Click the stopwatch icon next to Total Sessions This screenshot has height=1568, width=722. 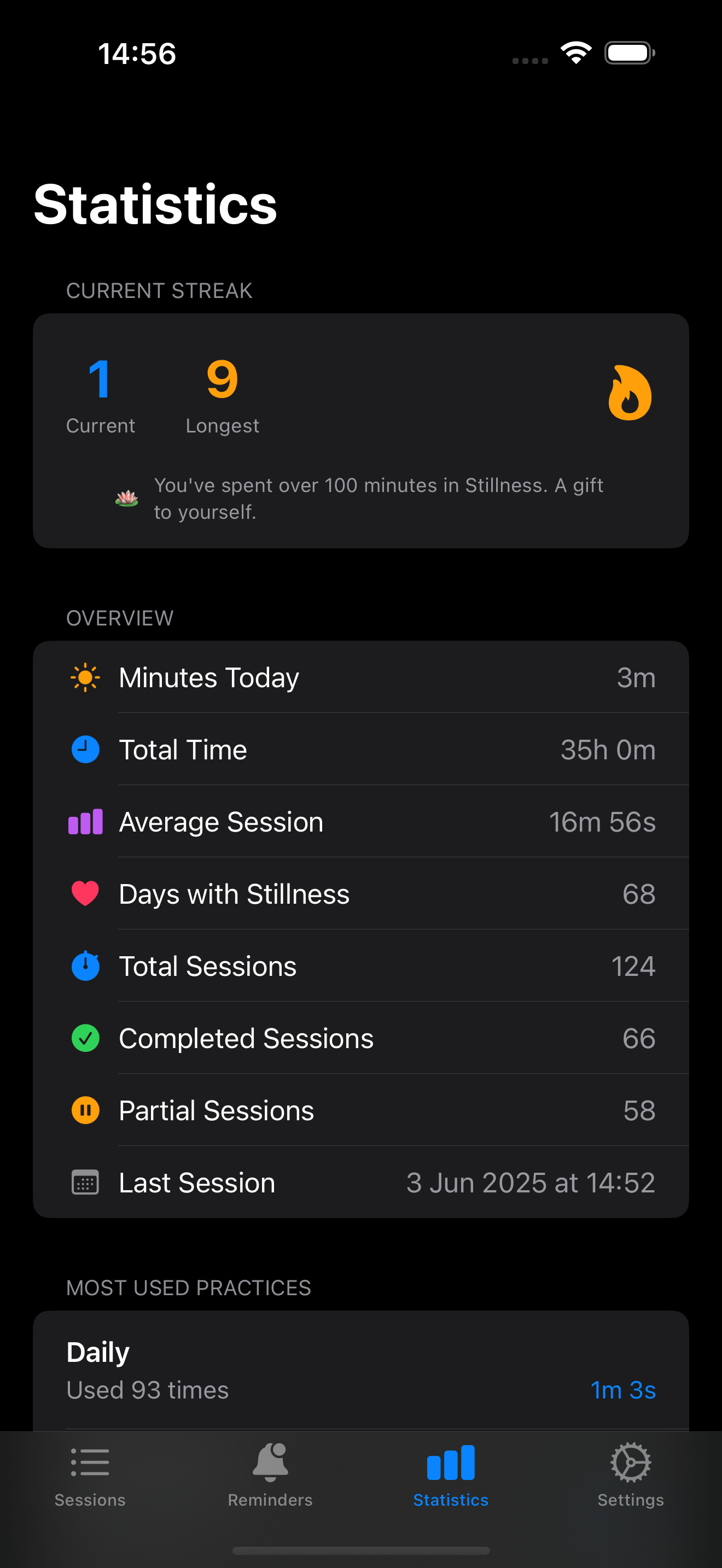(x=85, y=966)
